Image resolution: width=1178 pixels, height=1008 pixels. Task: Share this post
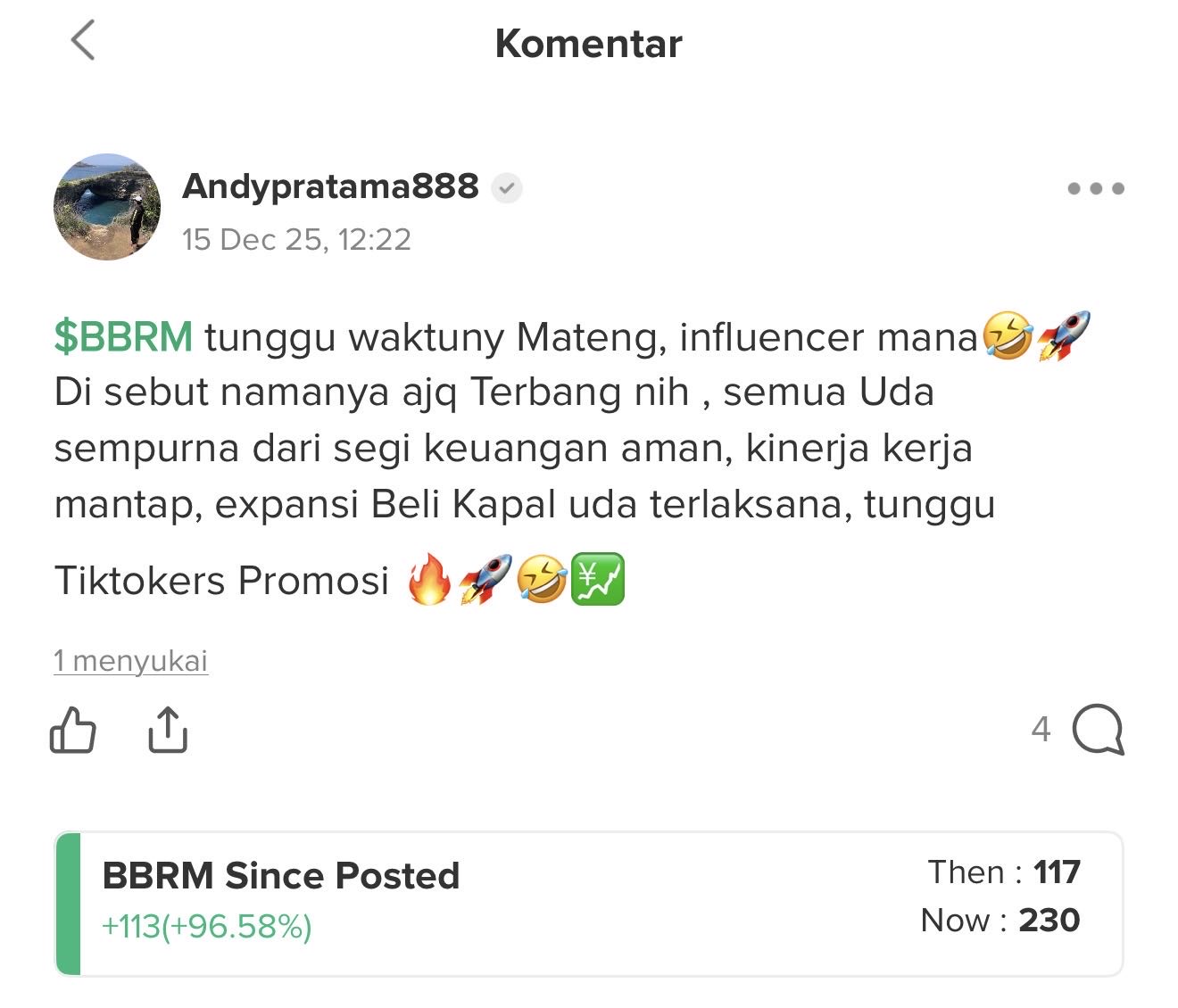(x=167, y=731)
